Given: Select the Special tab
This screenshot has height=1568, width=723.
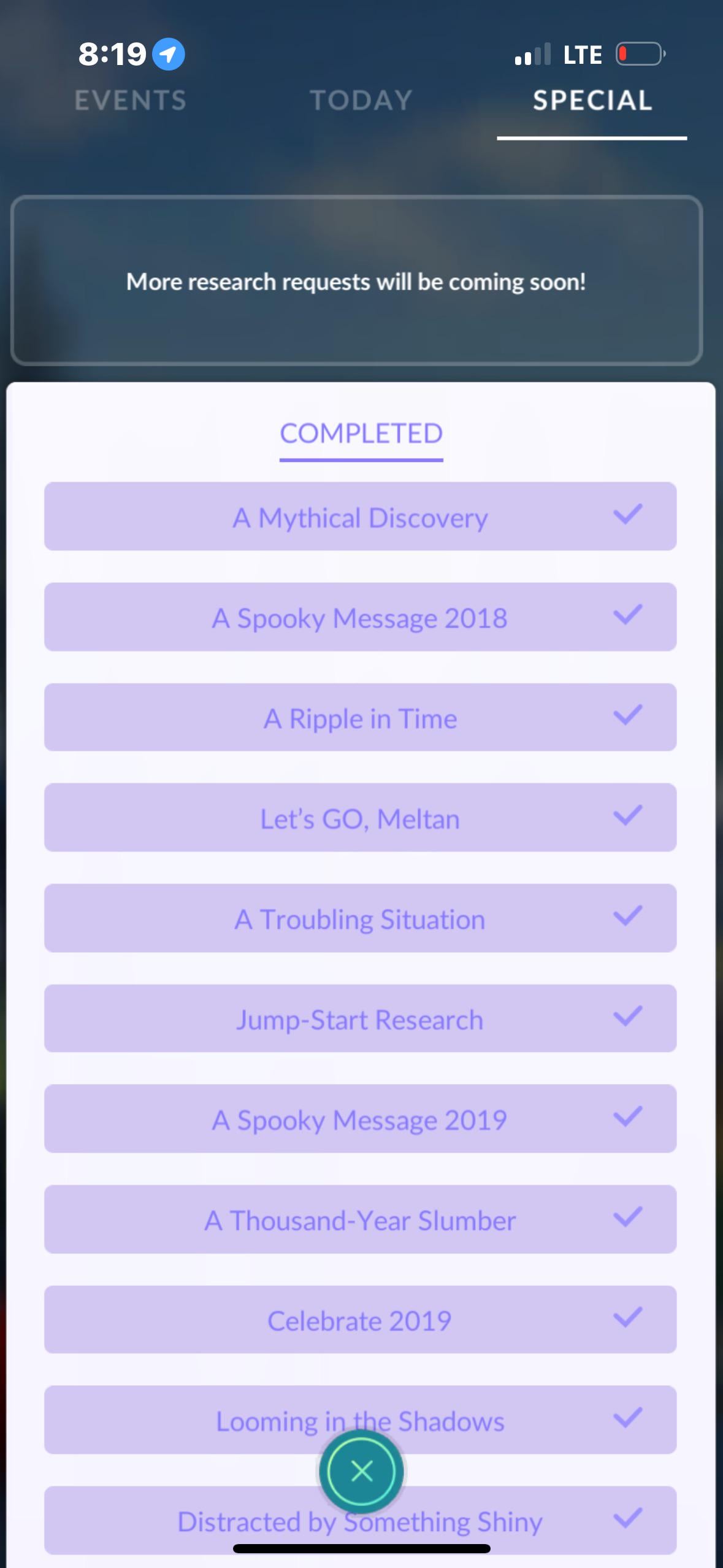Looking at the screenshot, I should click(592, 101).
